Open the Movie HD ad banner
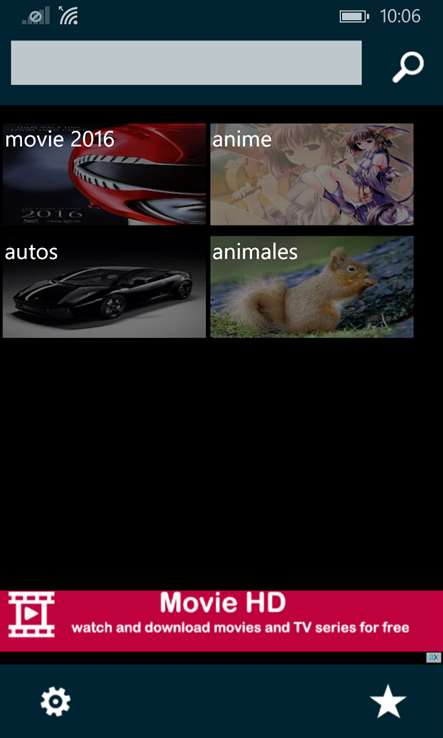 [221, 621]
